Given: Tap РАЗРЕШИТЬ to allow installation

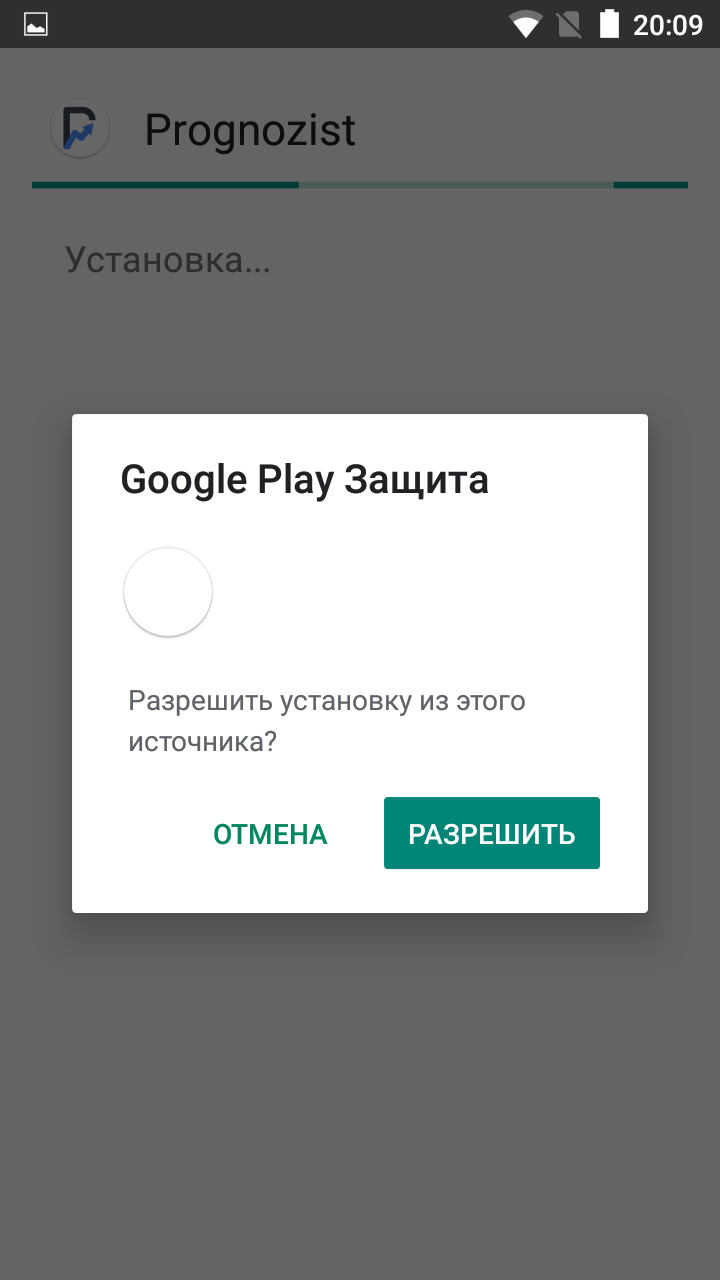Looking at the screenshot, I should tap(491, 833).
